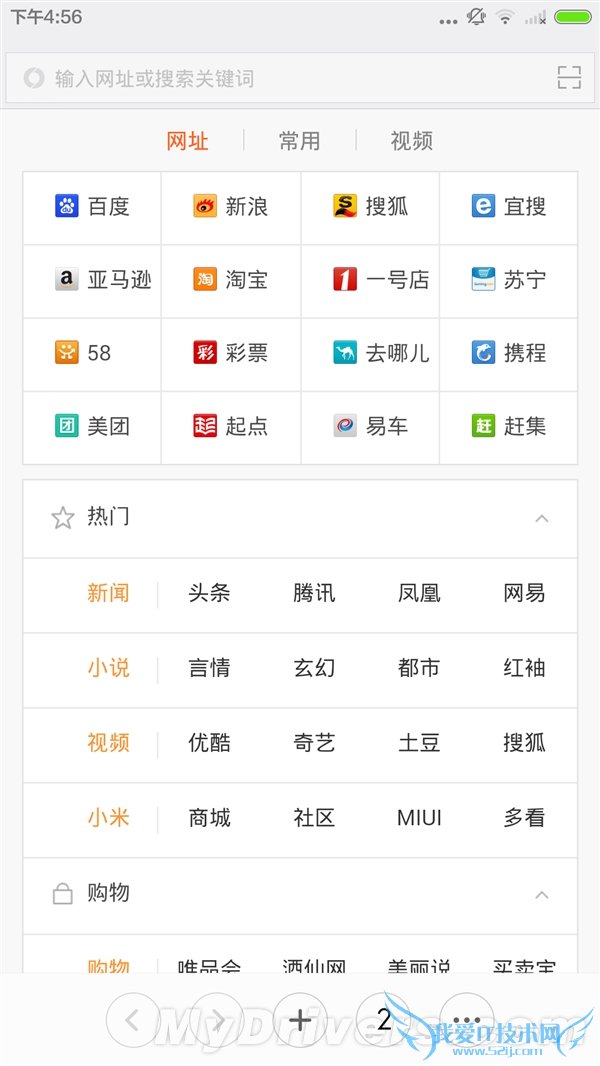600x1066 pixels.
Task: Open the MIUI link
Action: pyautogui.click(x=419, y=818)
